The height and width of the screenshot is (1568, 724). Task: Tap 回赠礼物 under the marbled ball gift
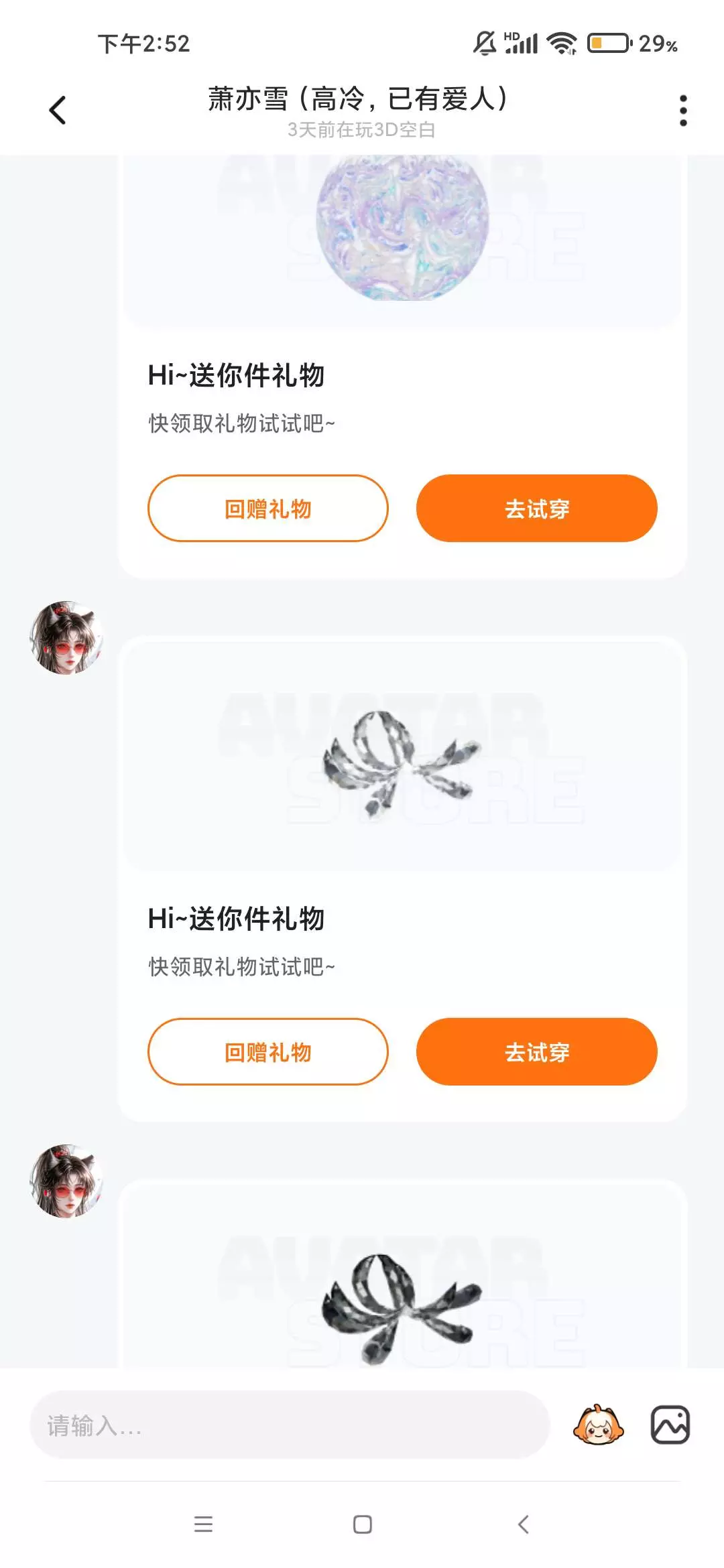[x=268, y=509]
